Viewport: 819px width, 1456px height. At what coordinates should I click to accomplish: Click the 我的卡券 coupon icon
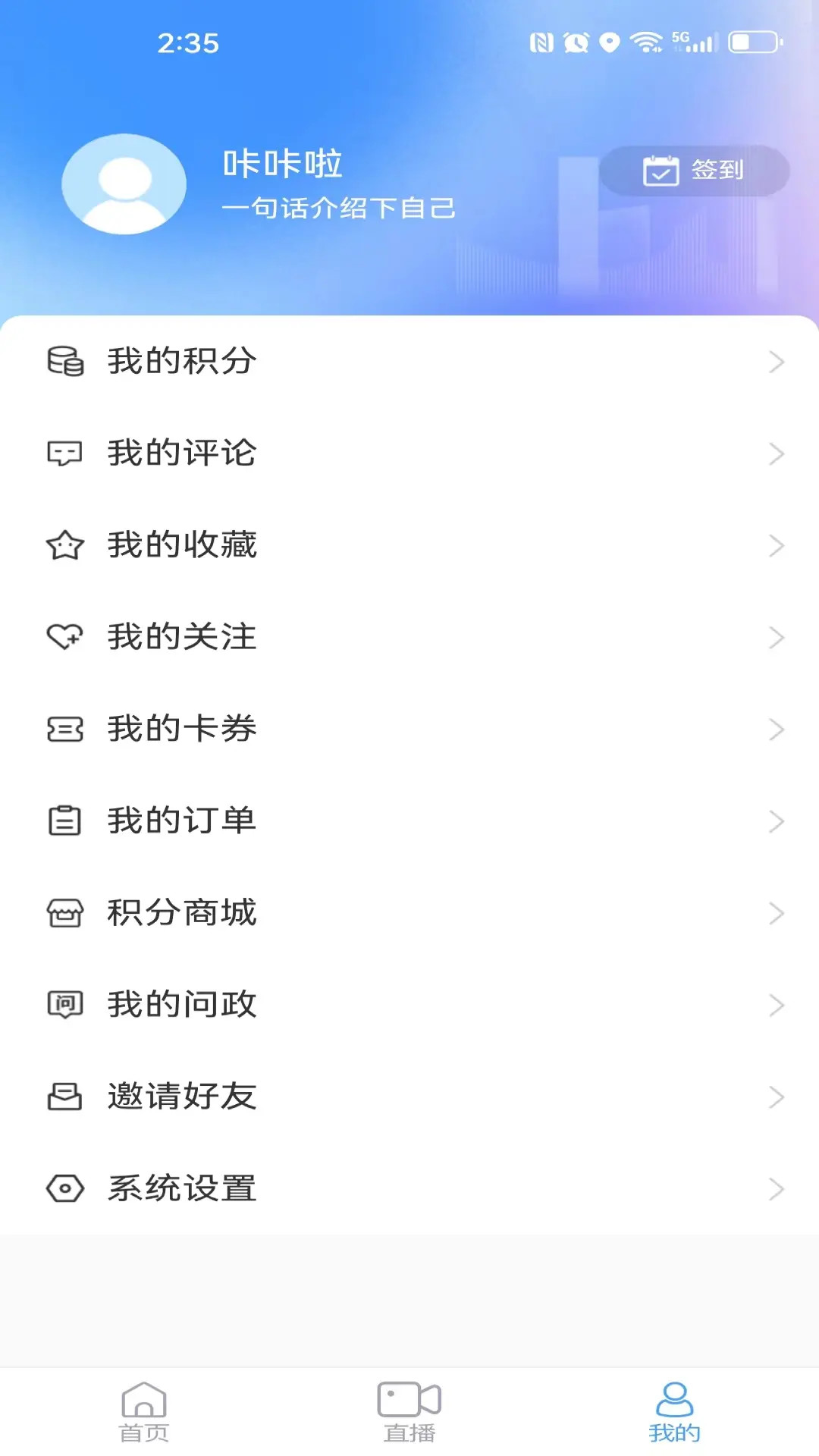[x=64, y=729]
